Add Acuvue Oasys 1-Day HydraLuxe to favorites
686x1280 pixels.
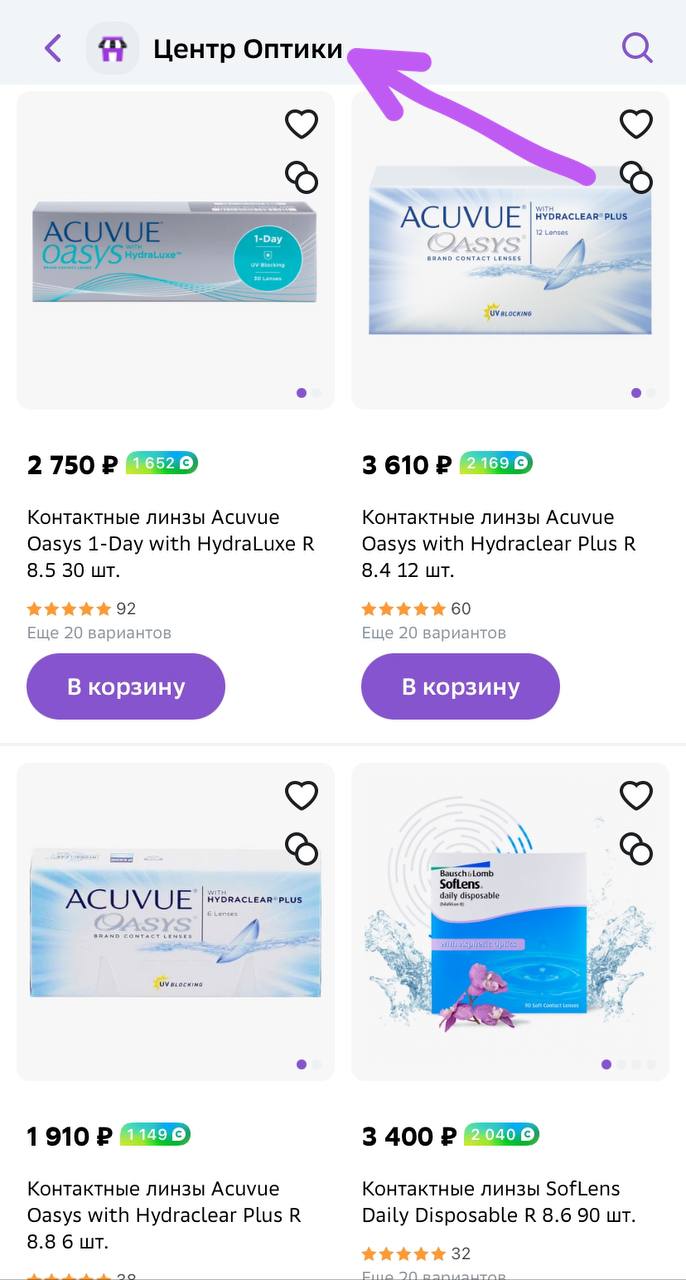(301, 124)
